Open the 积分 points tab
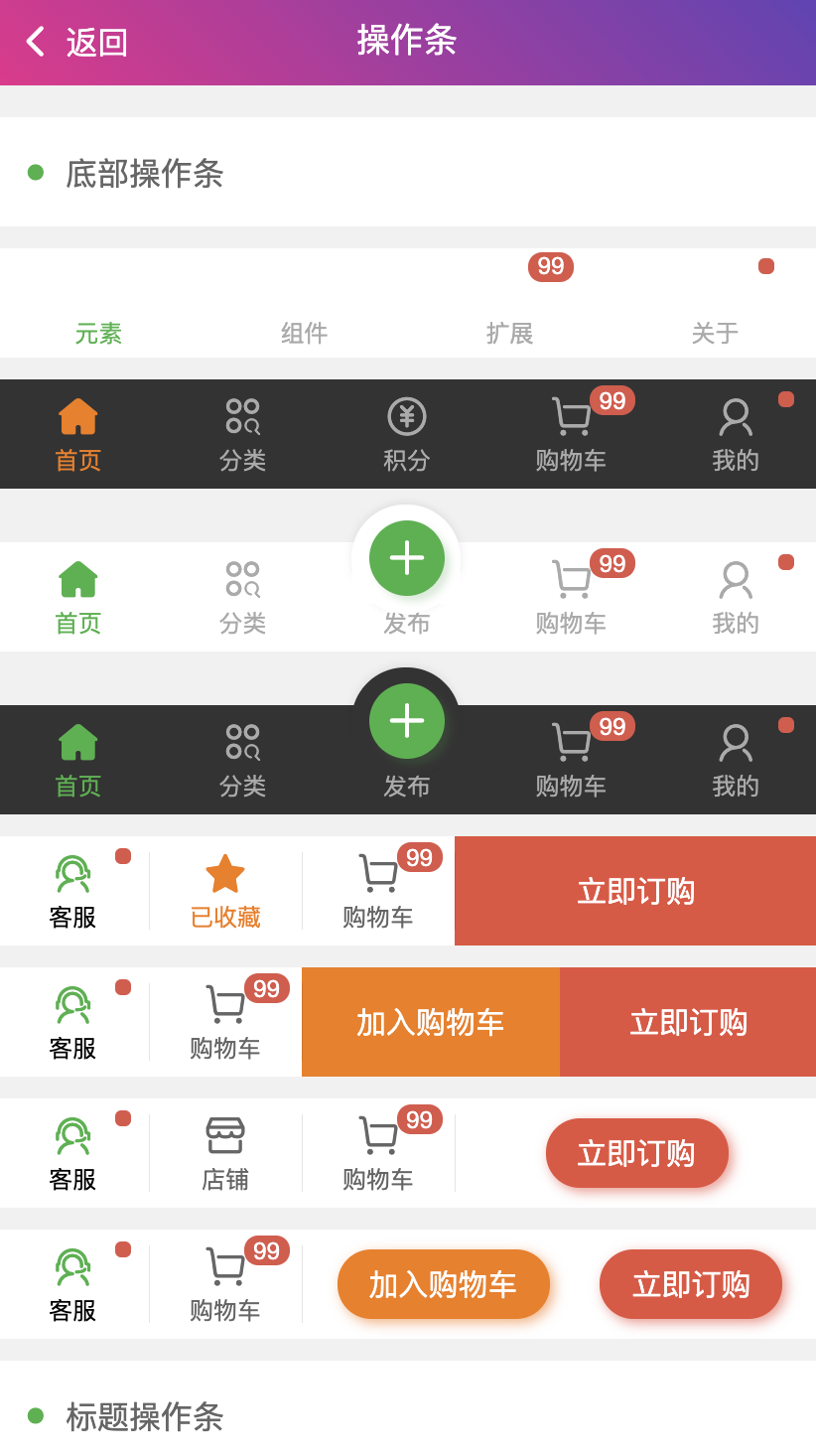Viewport: 816px width, 1456px height. (407, 434)
